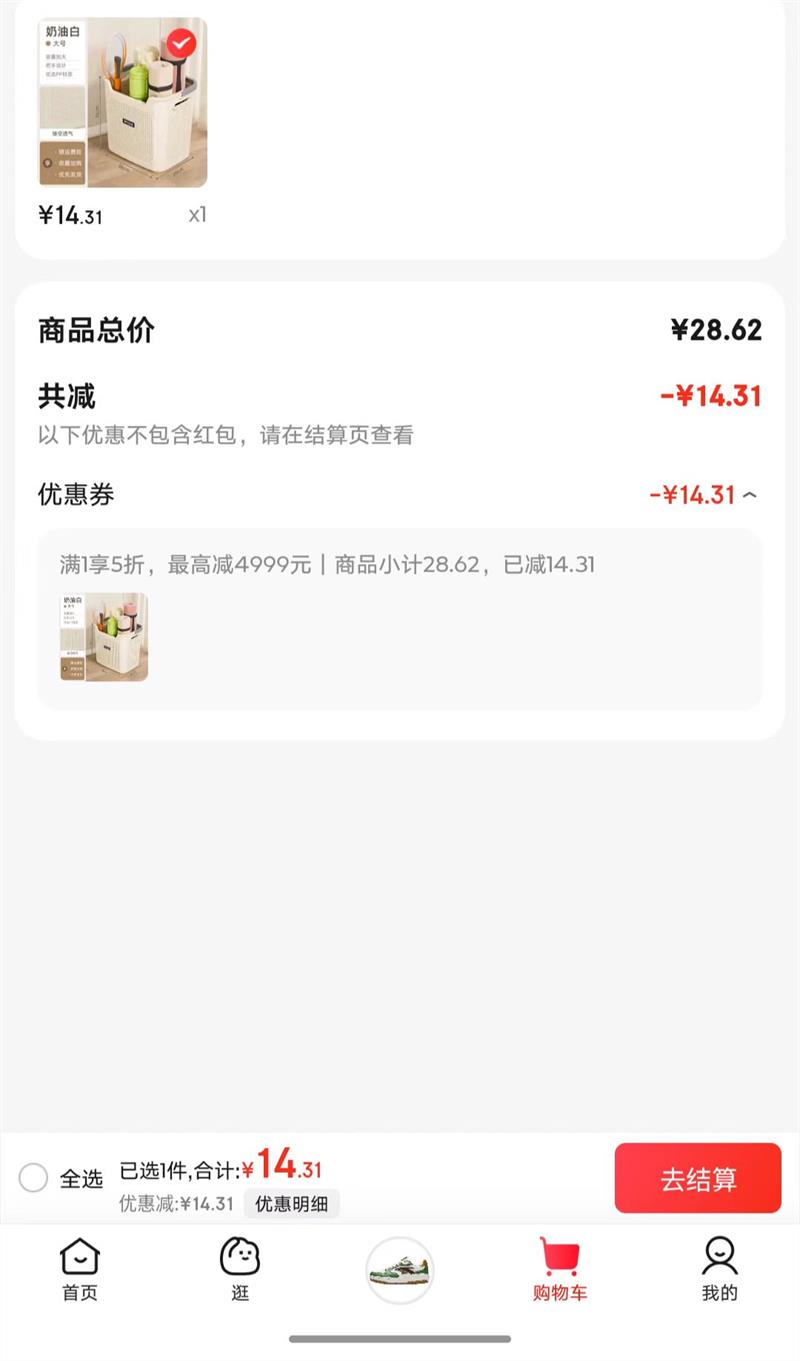View the basket thumbnail in the coupon details

click(104, 637)
